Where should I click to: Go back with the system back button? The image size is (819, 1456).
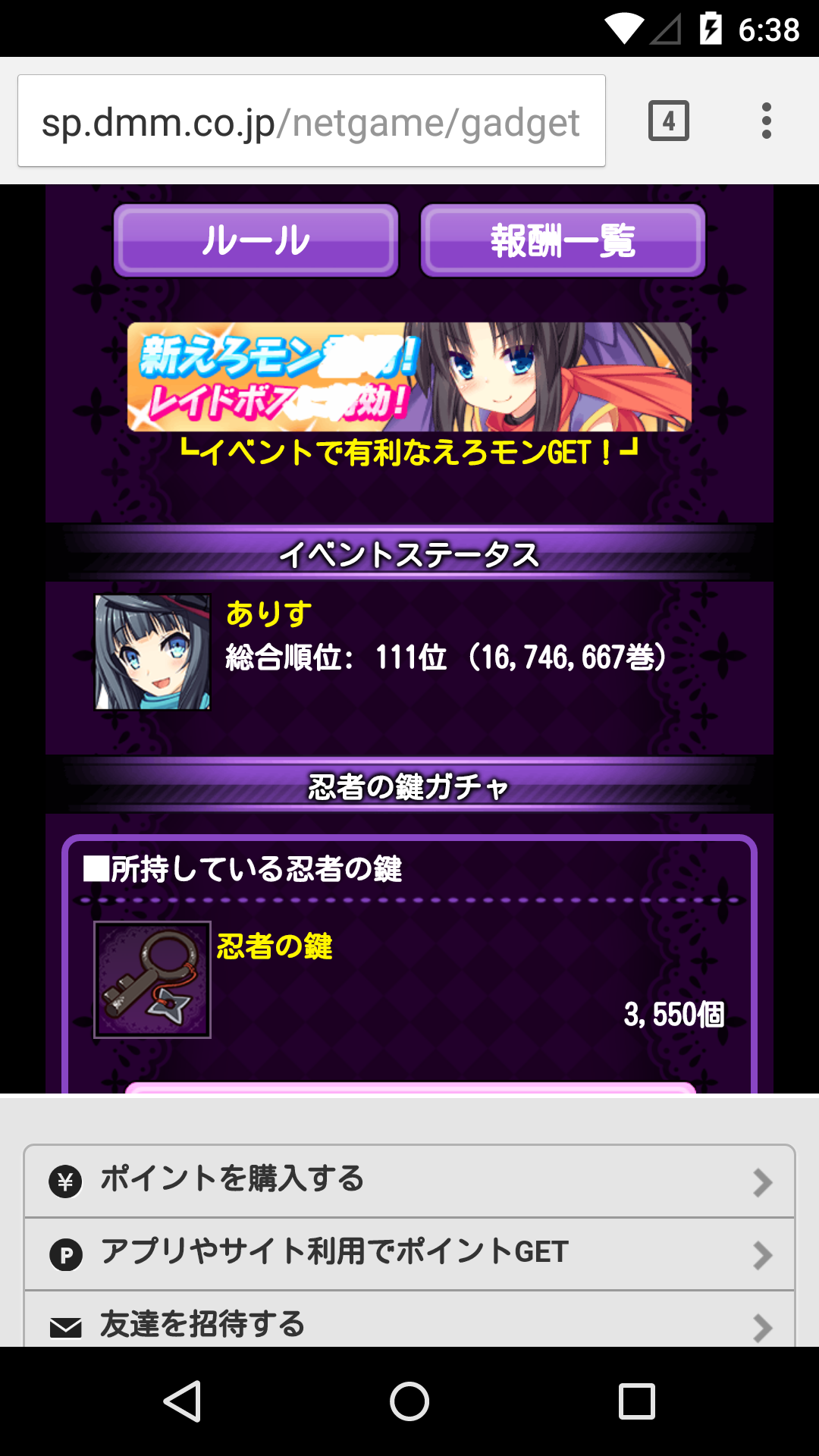[182, 1401]
